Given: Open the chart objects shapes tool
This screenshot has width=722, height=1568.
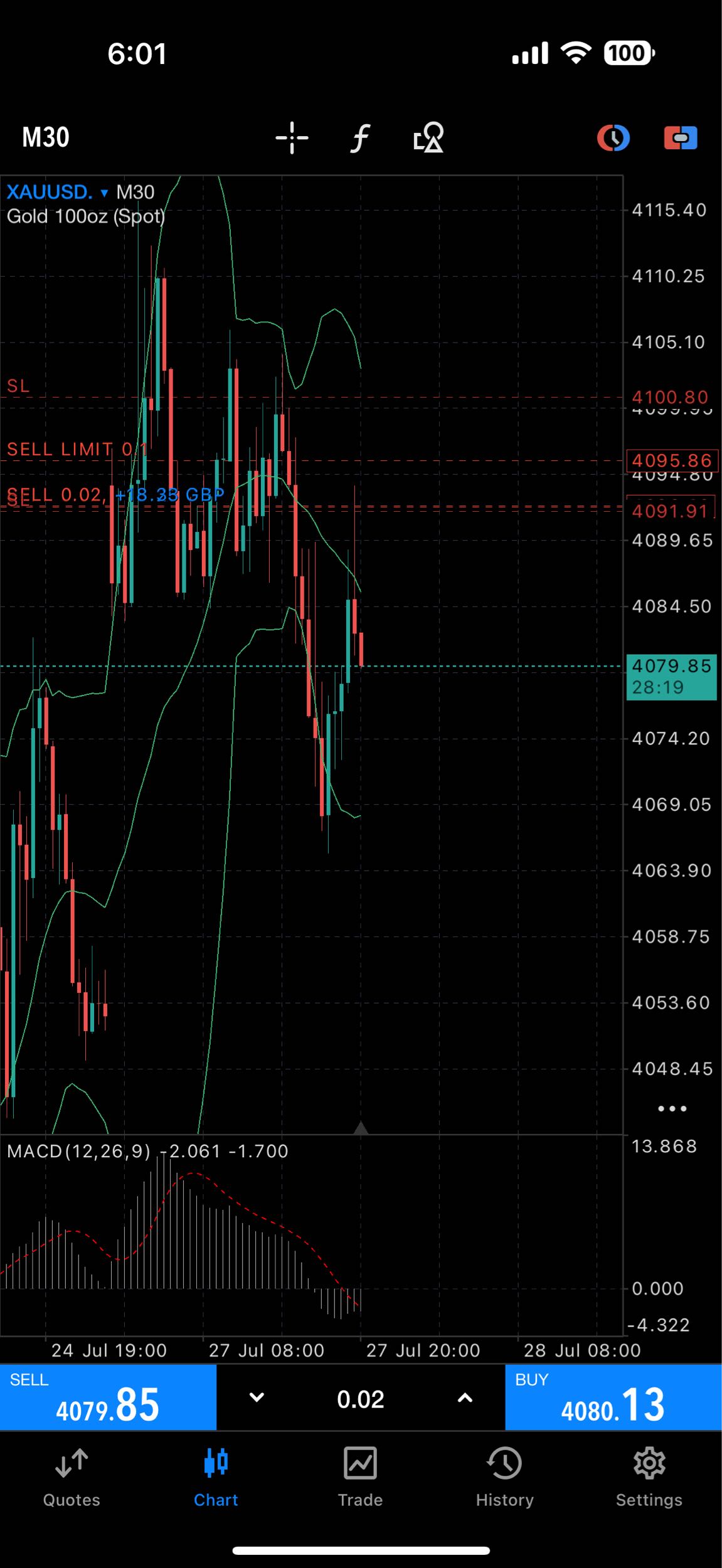Looking at the screenshot, I should point(429,137).
